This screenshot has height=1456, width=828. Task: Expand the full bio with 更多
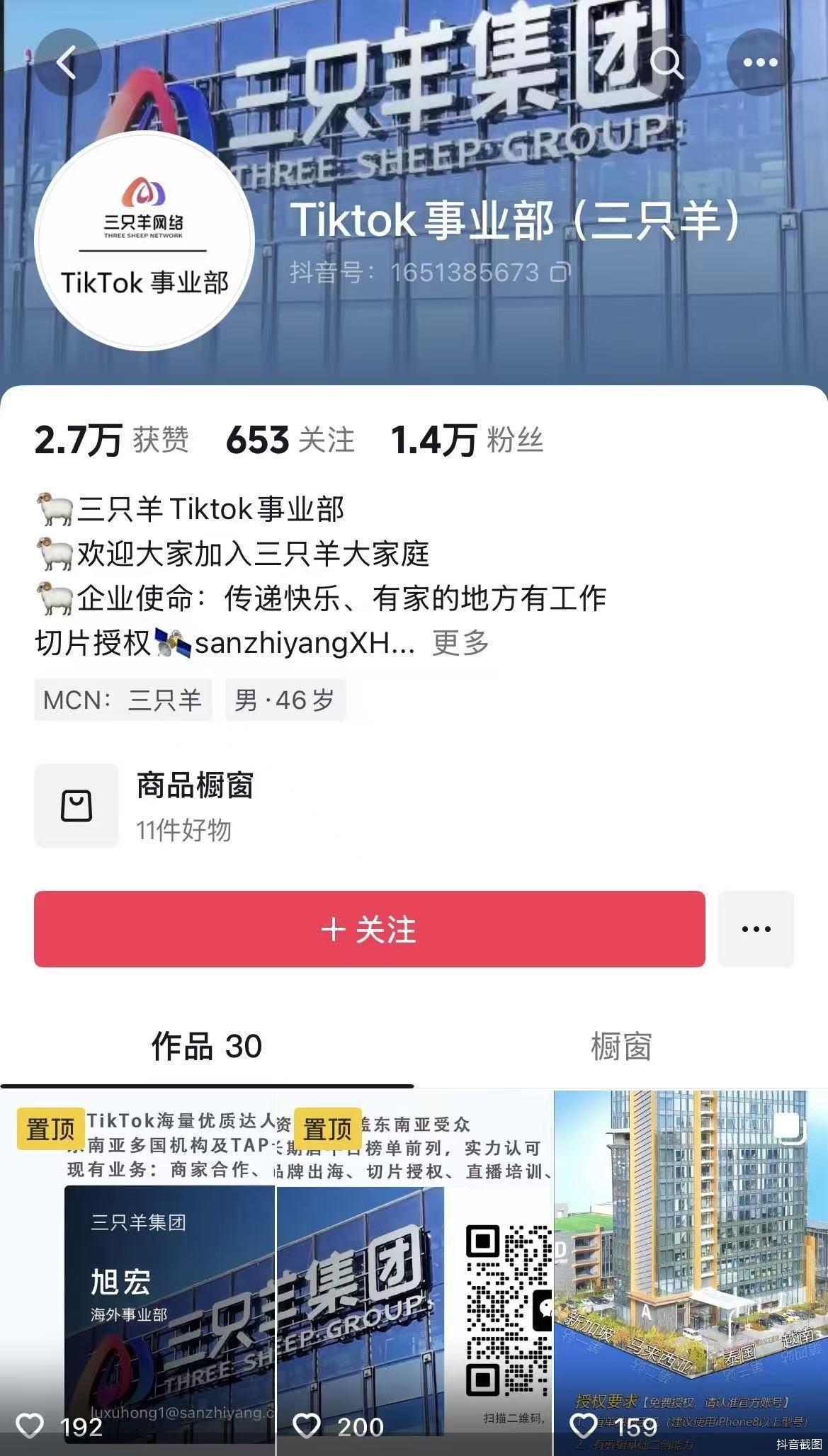(x=460, y=642)
